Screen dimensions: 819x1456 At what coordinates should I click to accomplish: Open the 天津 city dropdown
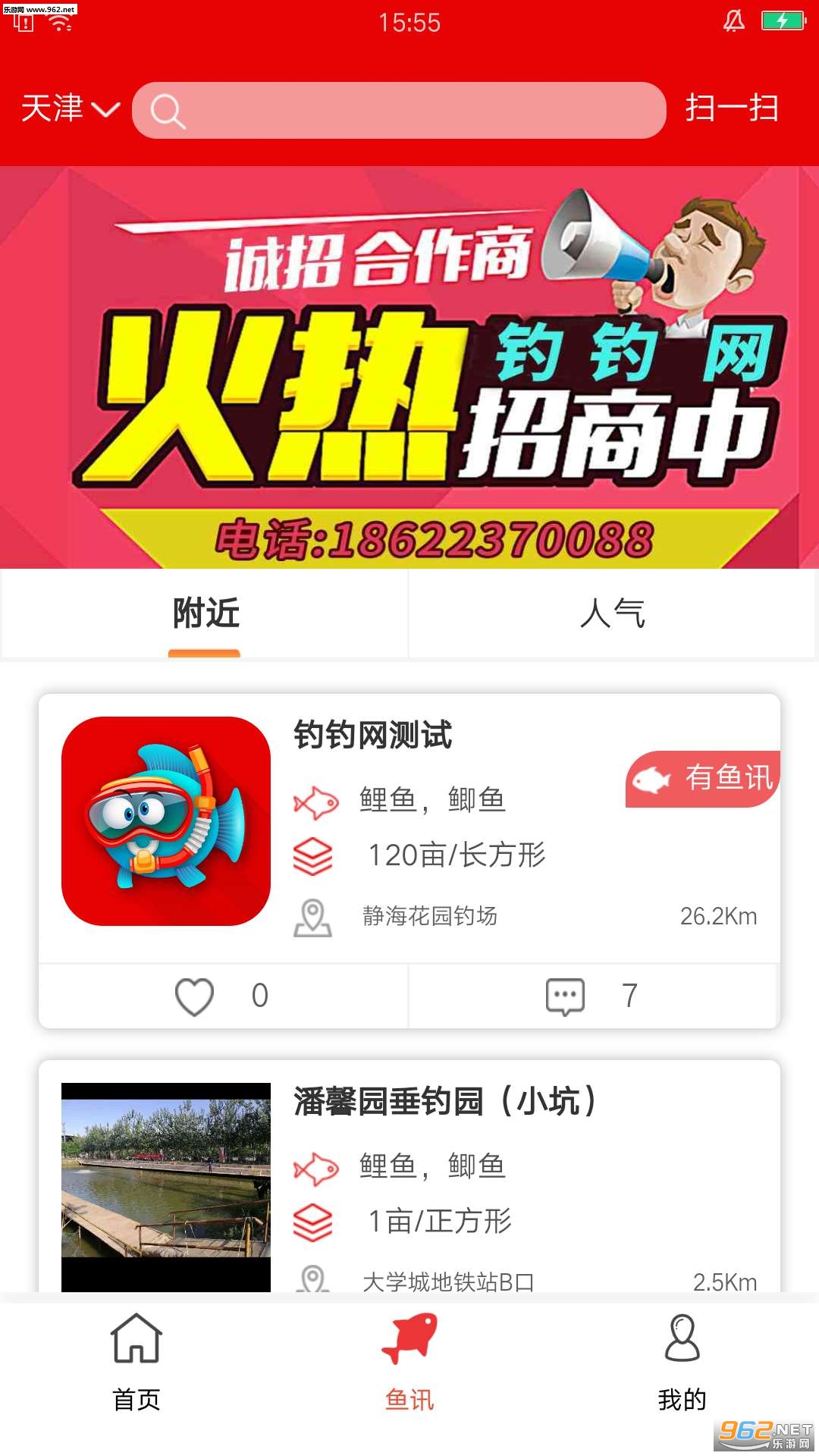70,109
